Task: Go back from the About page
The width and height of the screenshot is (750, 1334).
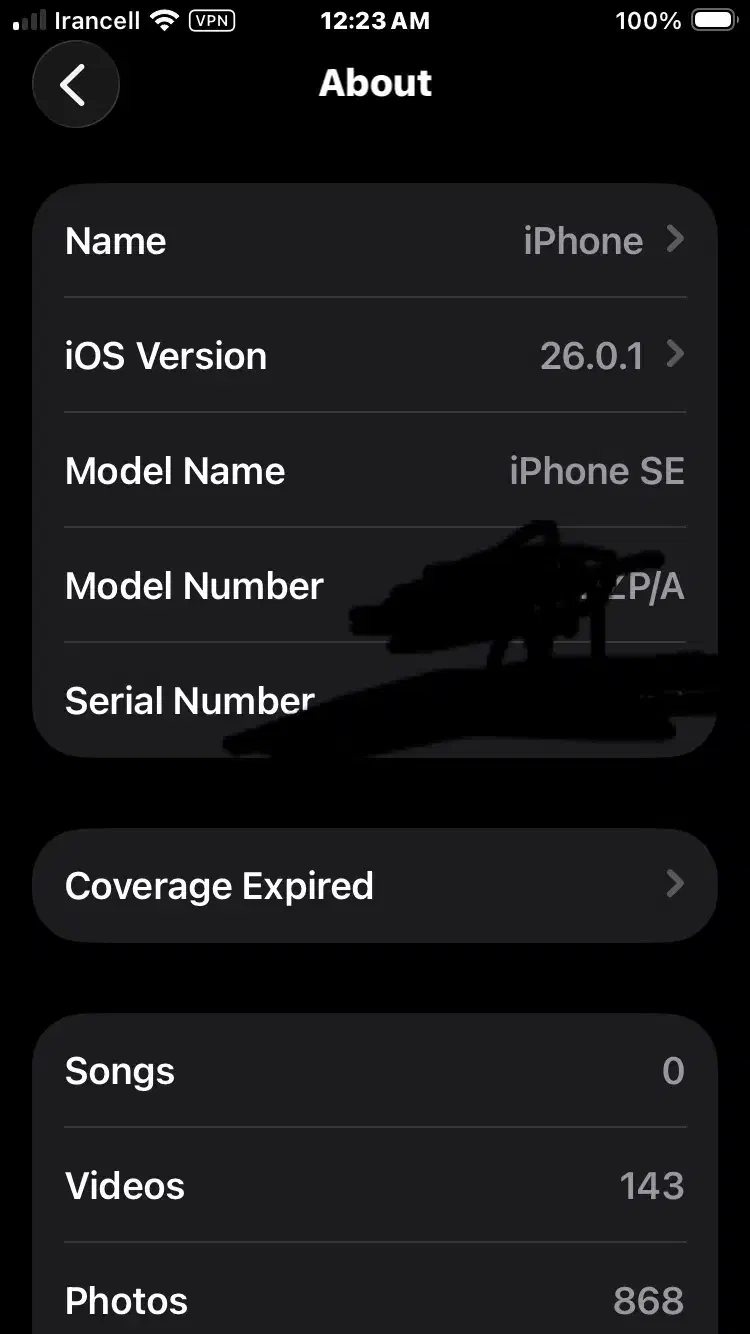Action: click(75, 85)
